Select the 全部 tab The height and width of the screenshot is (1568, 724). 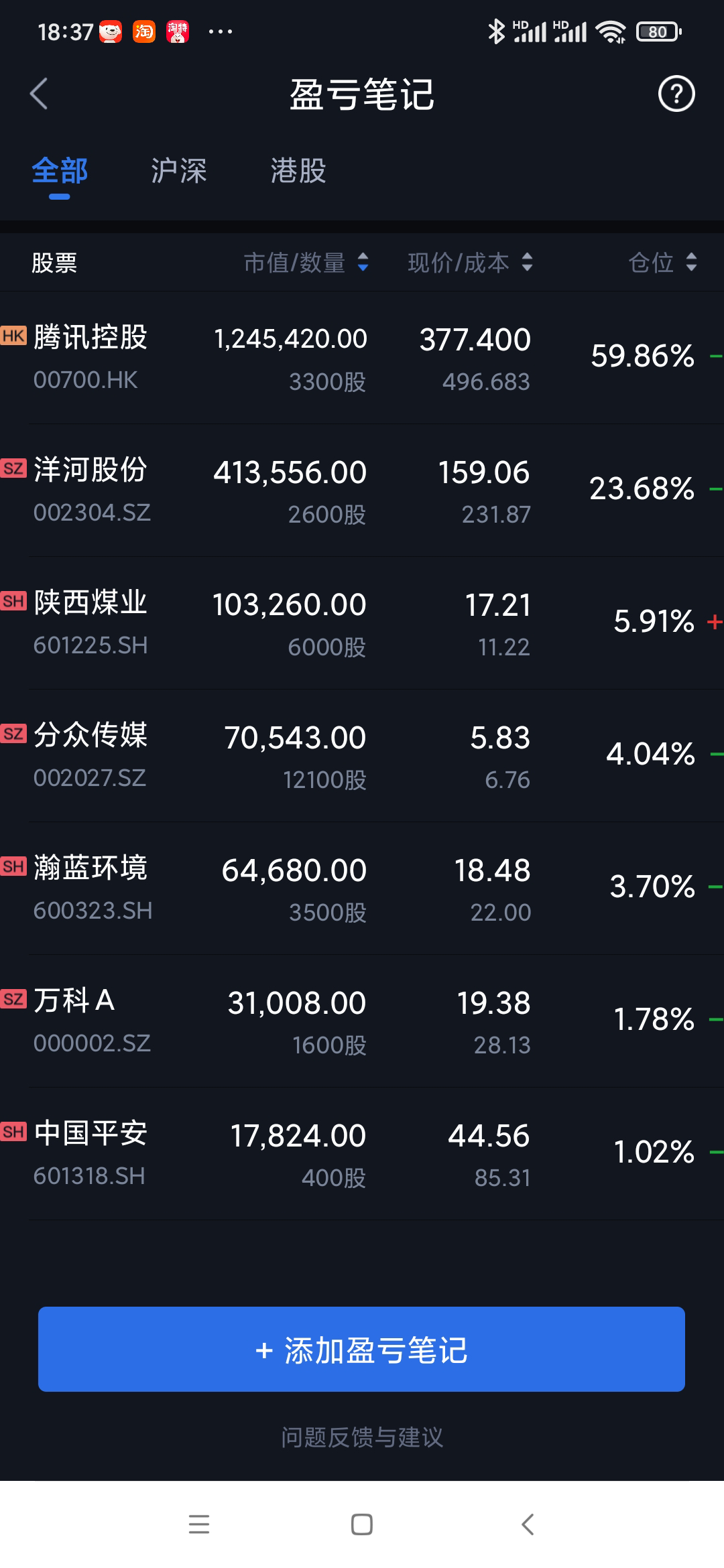tap(60, 171)
